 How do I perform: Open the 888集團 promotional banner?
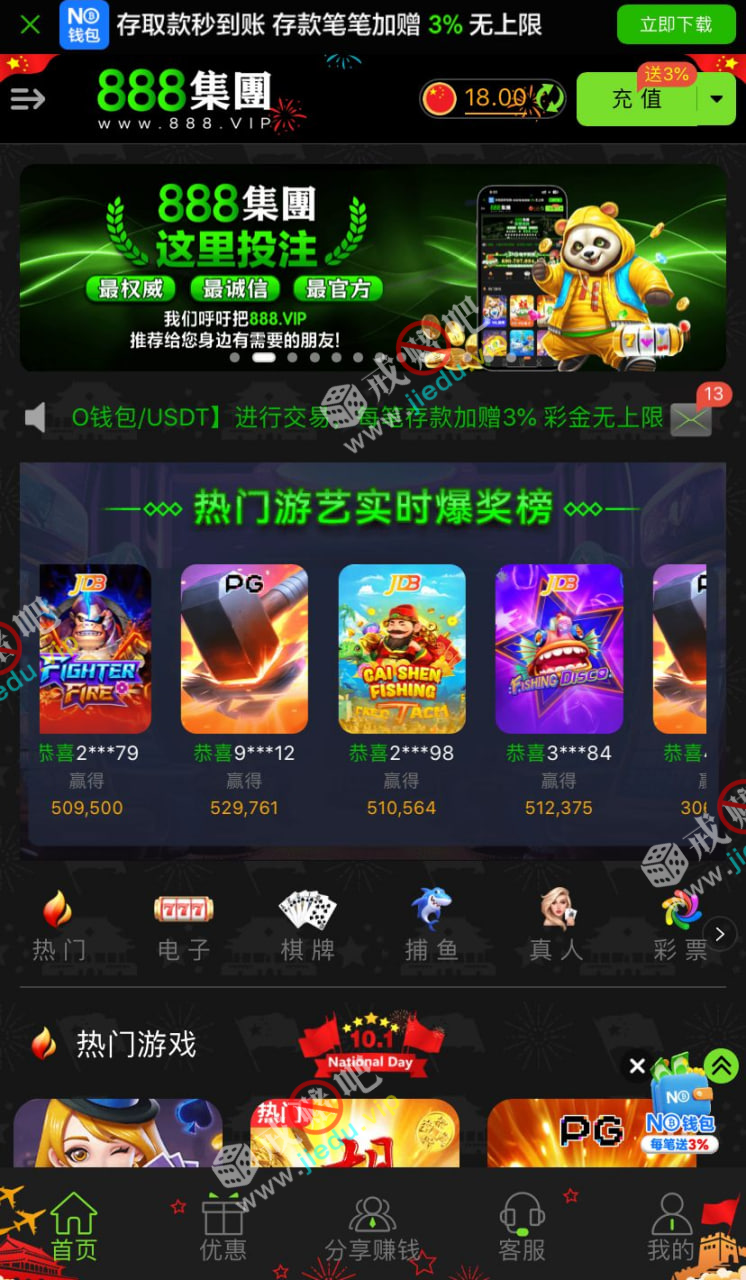(x=372, y=267)
